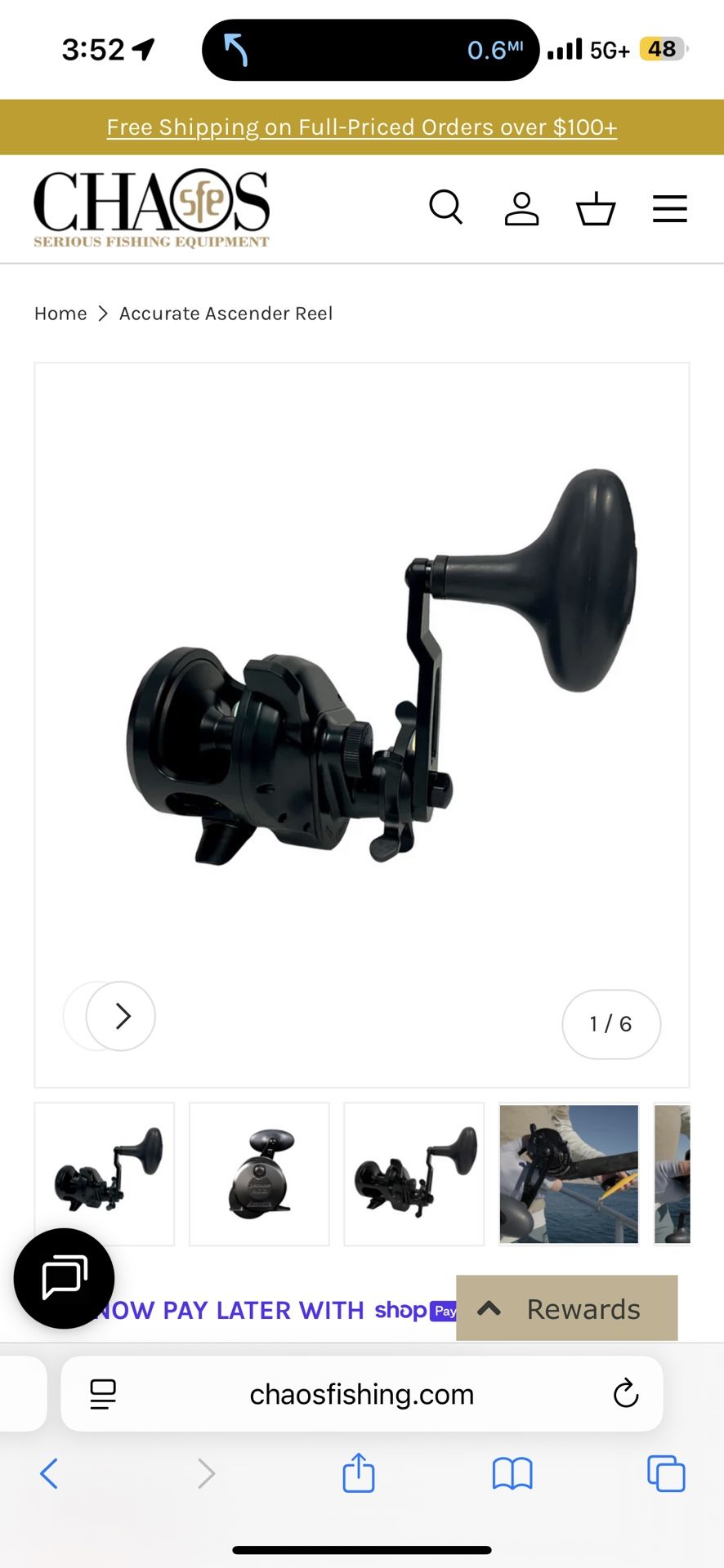The height and width of the screenshot is (1568, 724).
Task: Select the thumbnail of reel on boat
Action: point(569,1174)
